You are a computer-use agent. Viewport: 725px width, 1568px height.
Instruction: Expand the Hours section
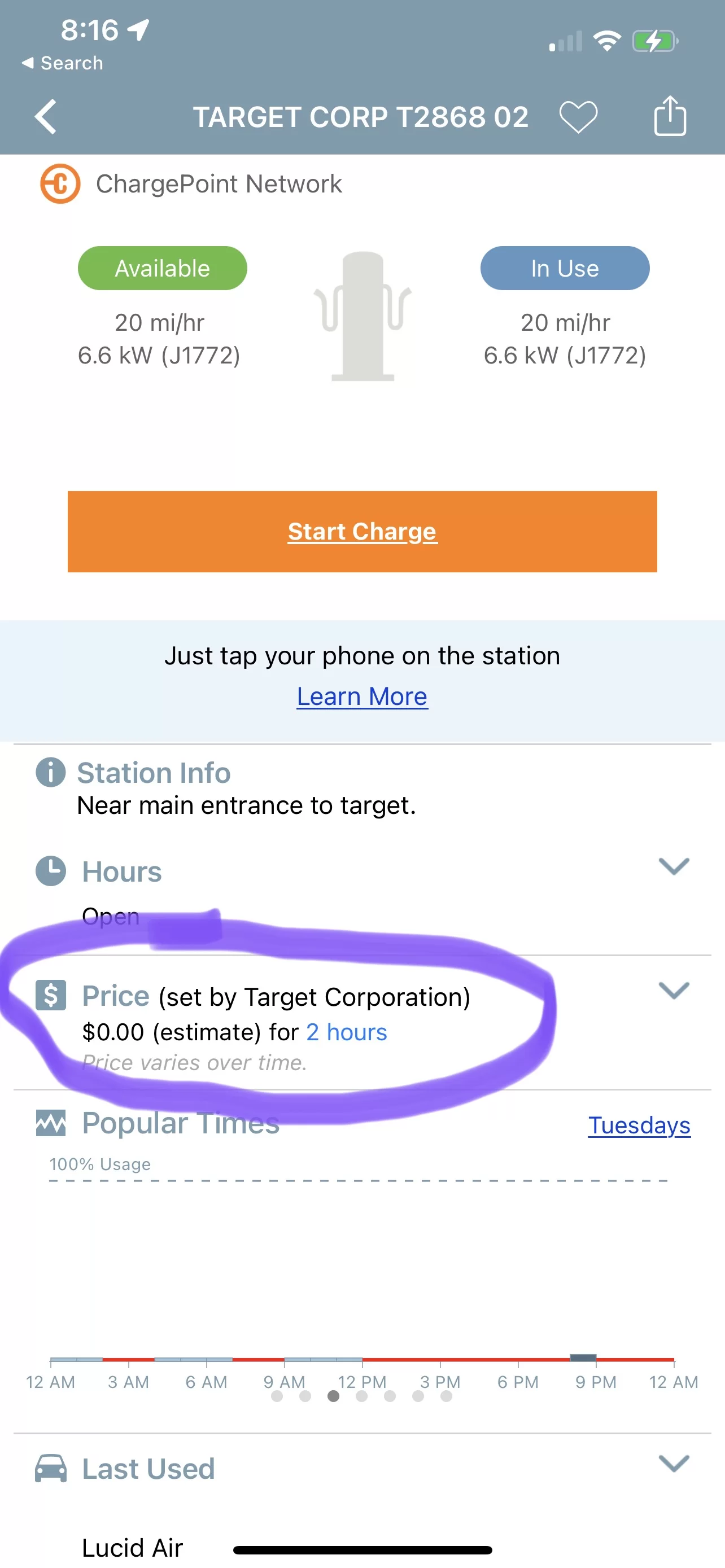[x=674, y=866]
